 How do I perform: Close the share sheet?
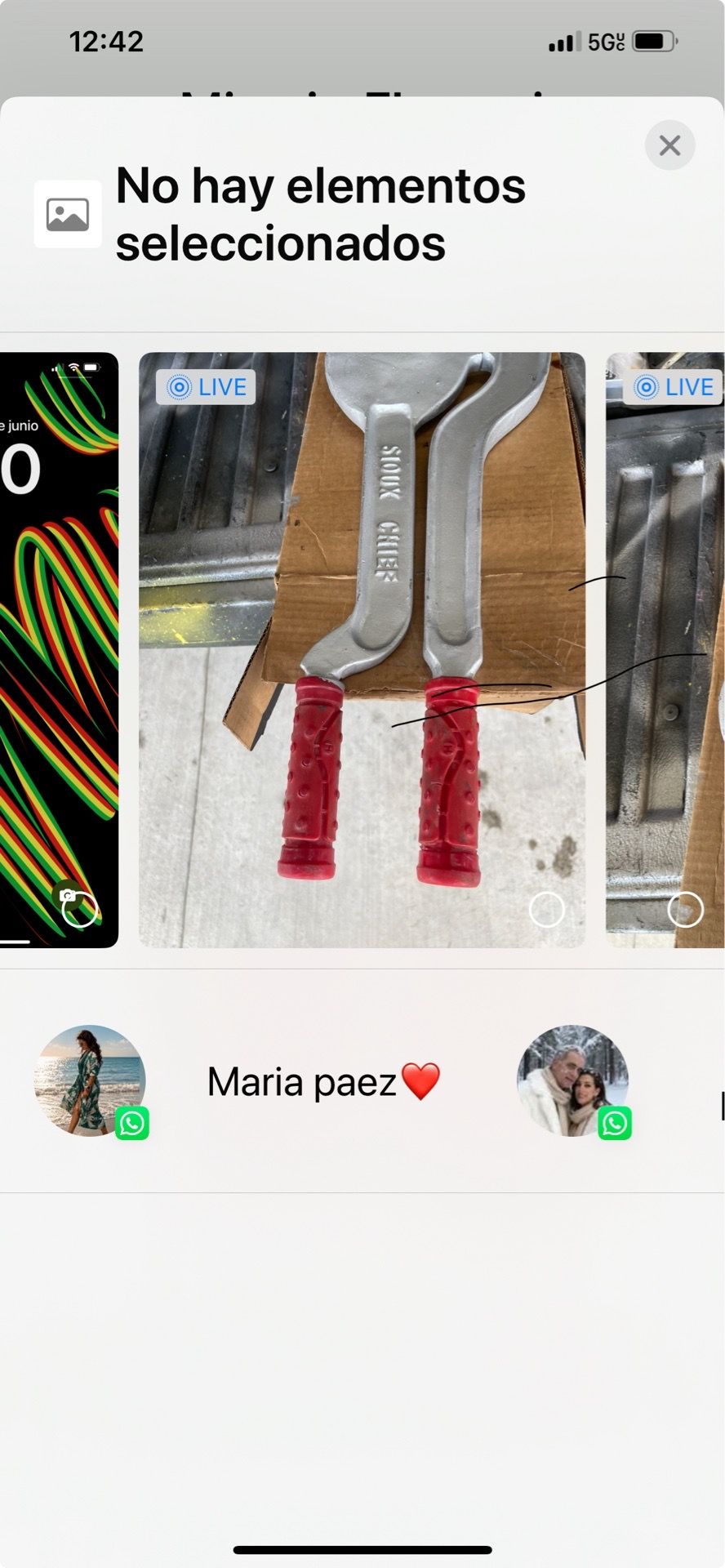coord(669,145)
